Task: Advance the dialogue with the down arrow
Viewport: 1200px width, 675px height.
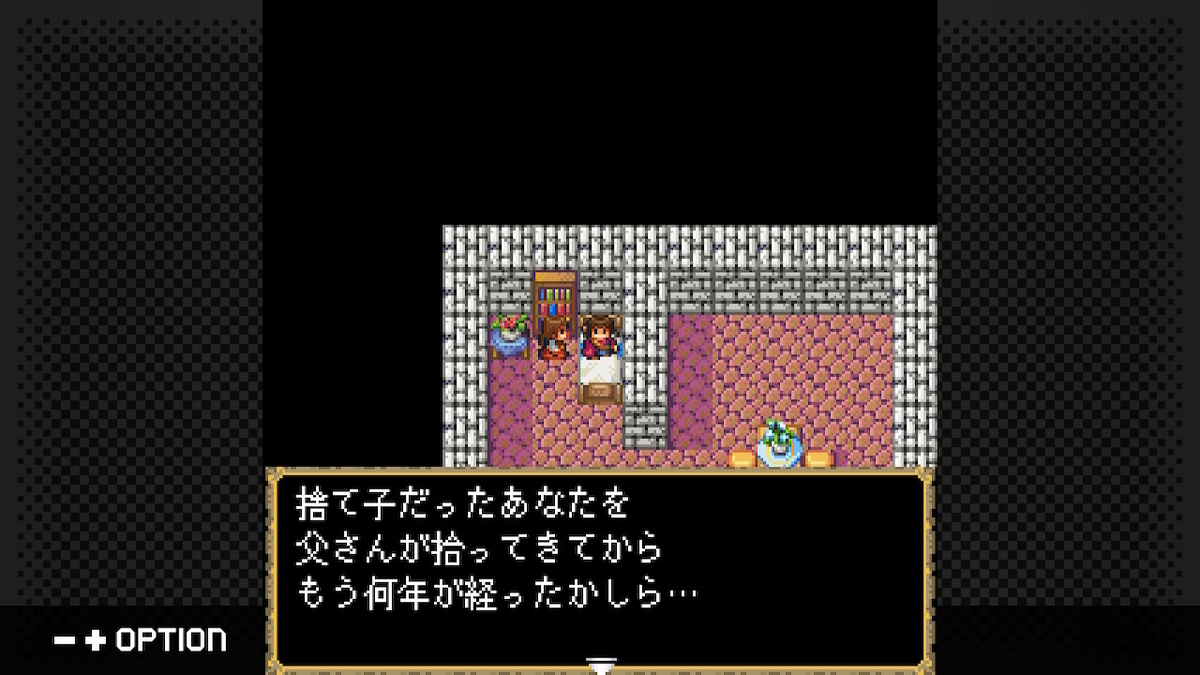Action: [x=600, y=666]
